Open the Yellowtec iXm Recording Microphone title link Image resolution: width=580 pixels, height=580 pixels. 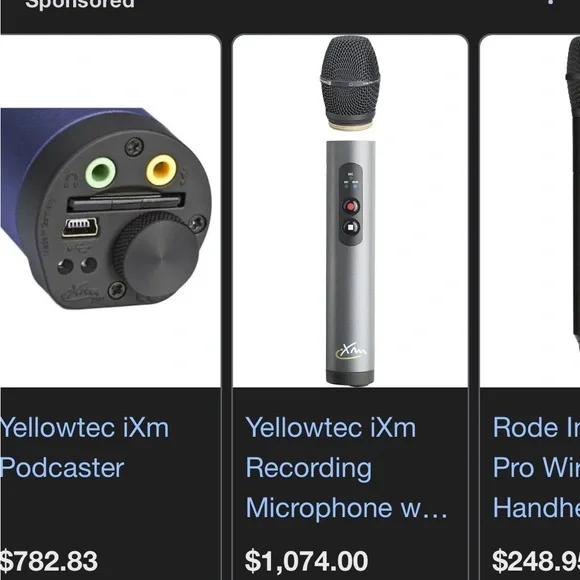tap(347, 468)
